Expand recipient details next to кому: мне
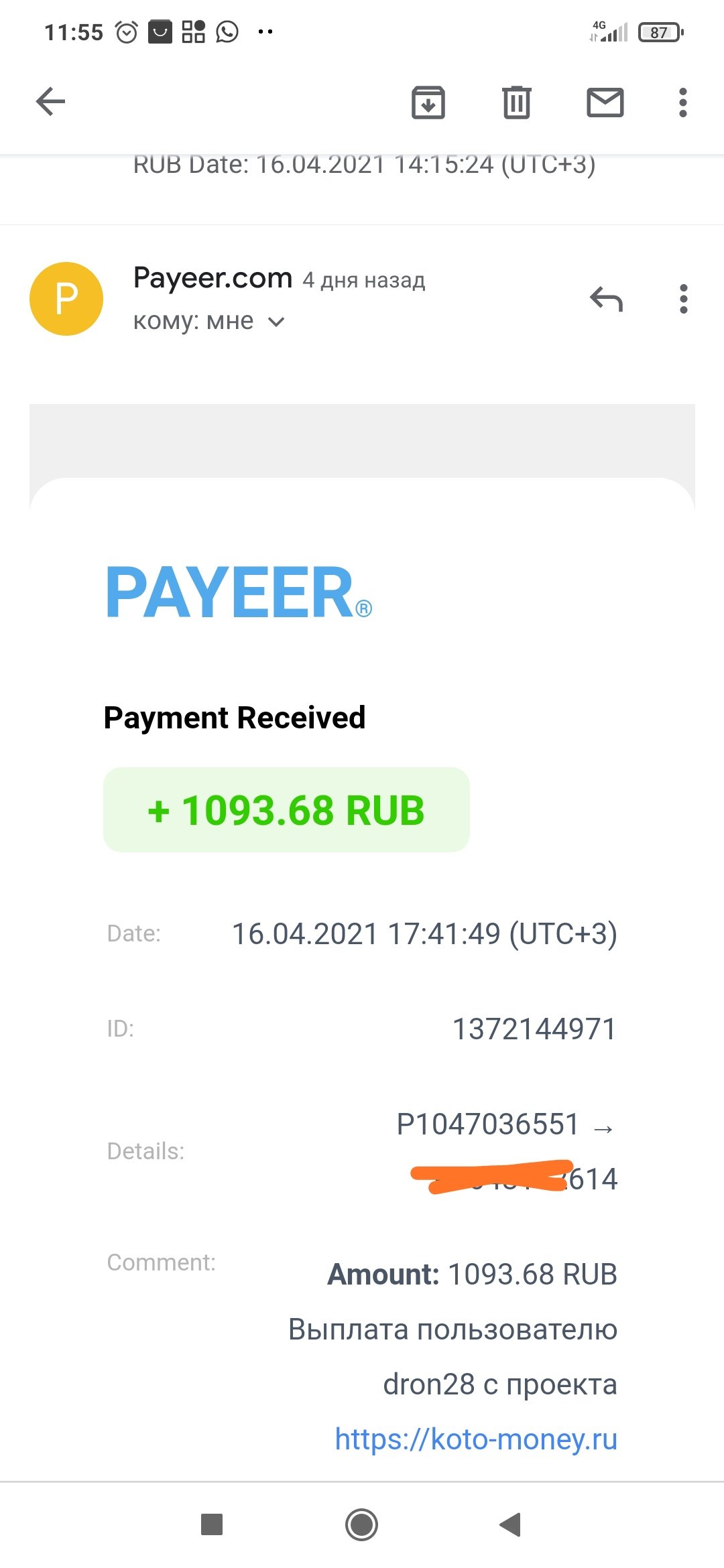Screen dimensions: 724x1568 pos(276,322)
